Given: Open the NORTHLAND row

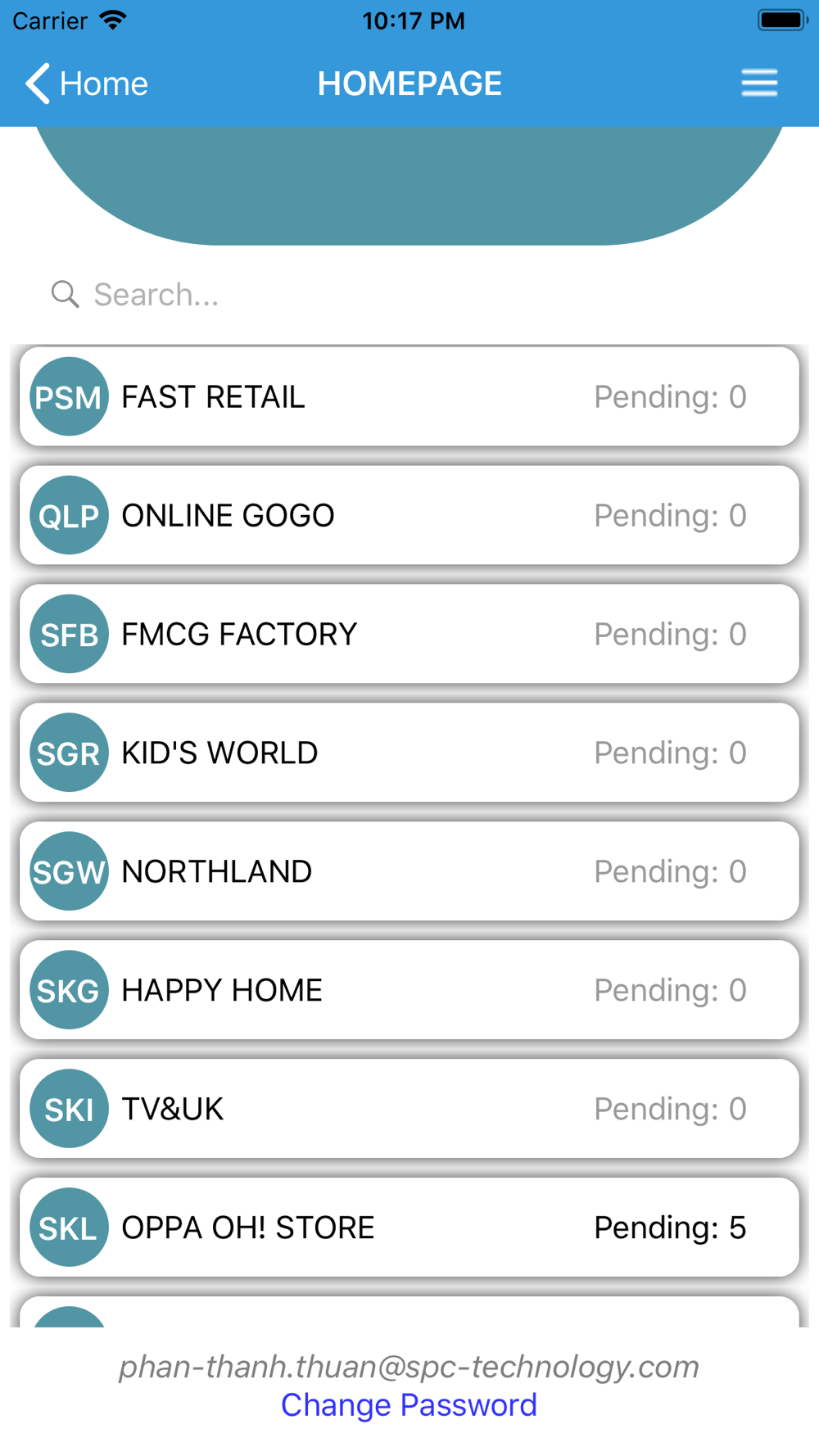Looking at the screenshot, I should click(409, 872).
